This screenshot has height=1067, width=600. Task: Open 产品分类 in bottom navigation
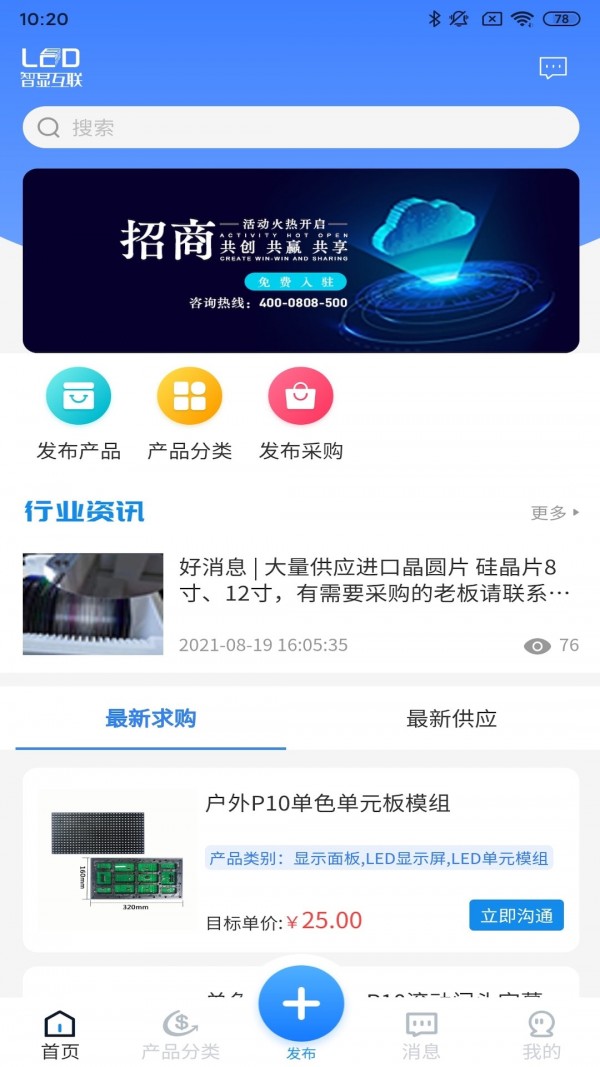click(x=180, y=1035)
